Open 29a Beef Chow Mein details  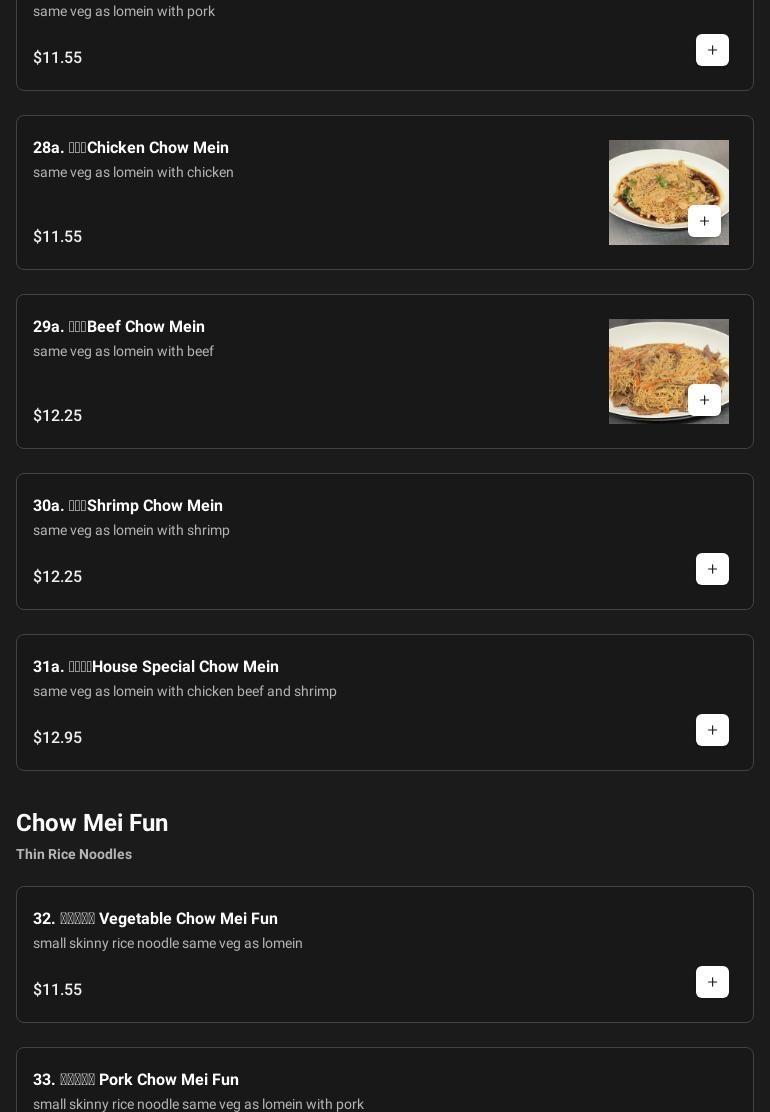[x=146, y=327]
